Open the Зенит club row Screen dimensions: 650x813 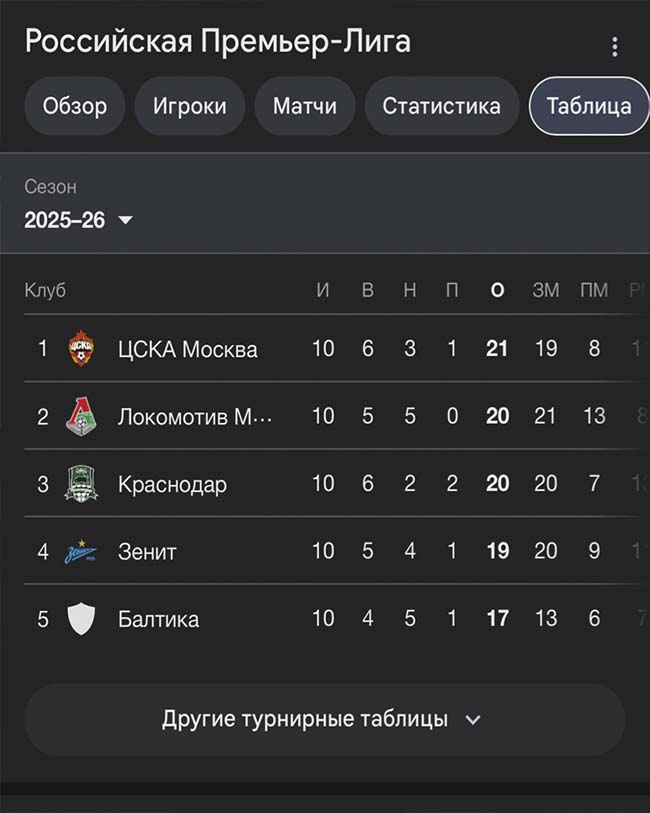click(147, 551)
